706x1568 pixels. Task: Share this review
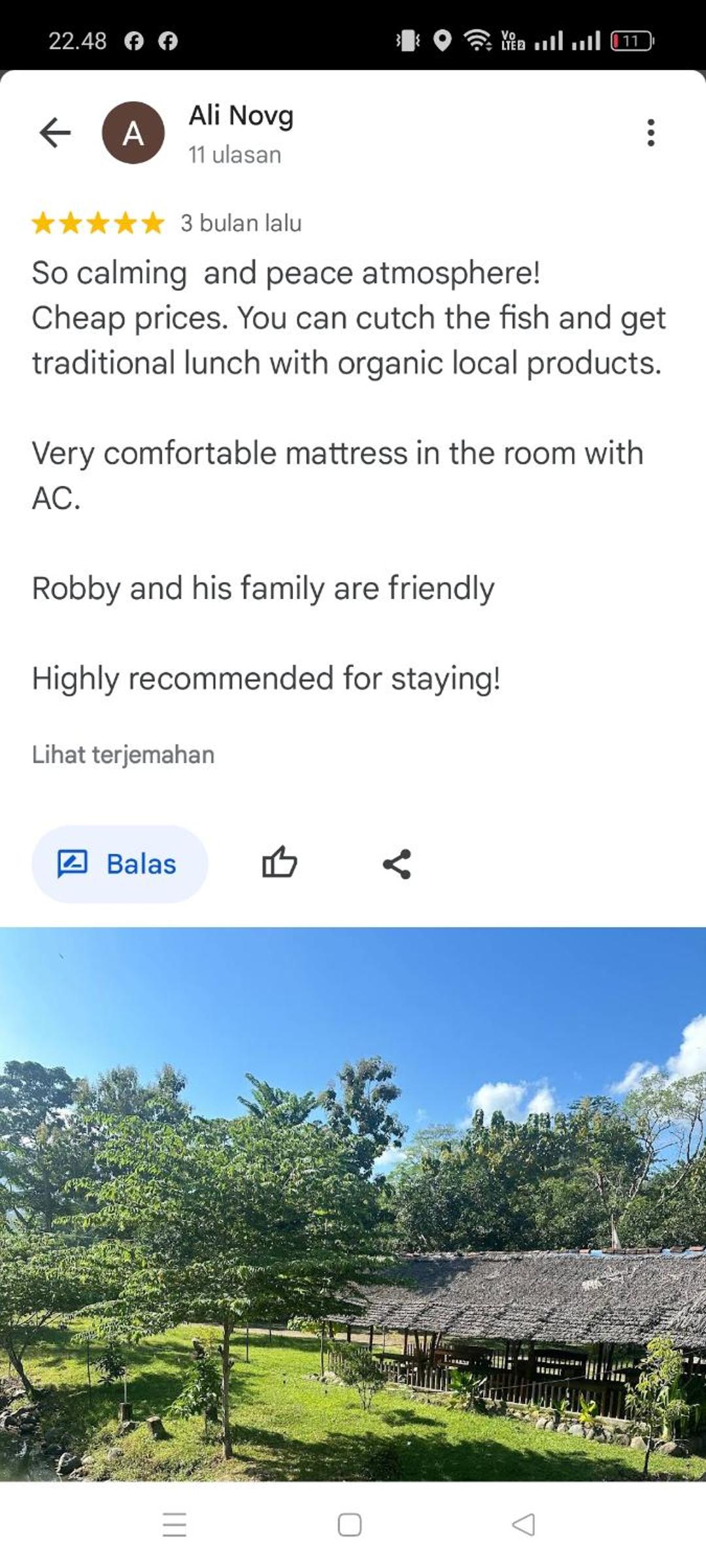tap(397, 864)
